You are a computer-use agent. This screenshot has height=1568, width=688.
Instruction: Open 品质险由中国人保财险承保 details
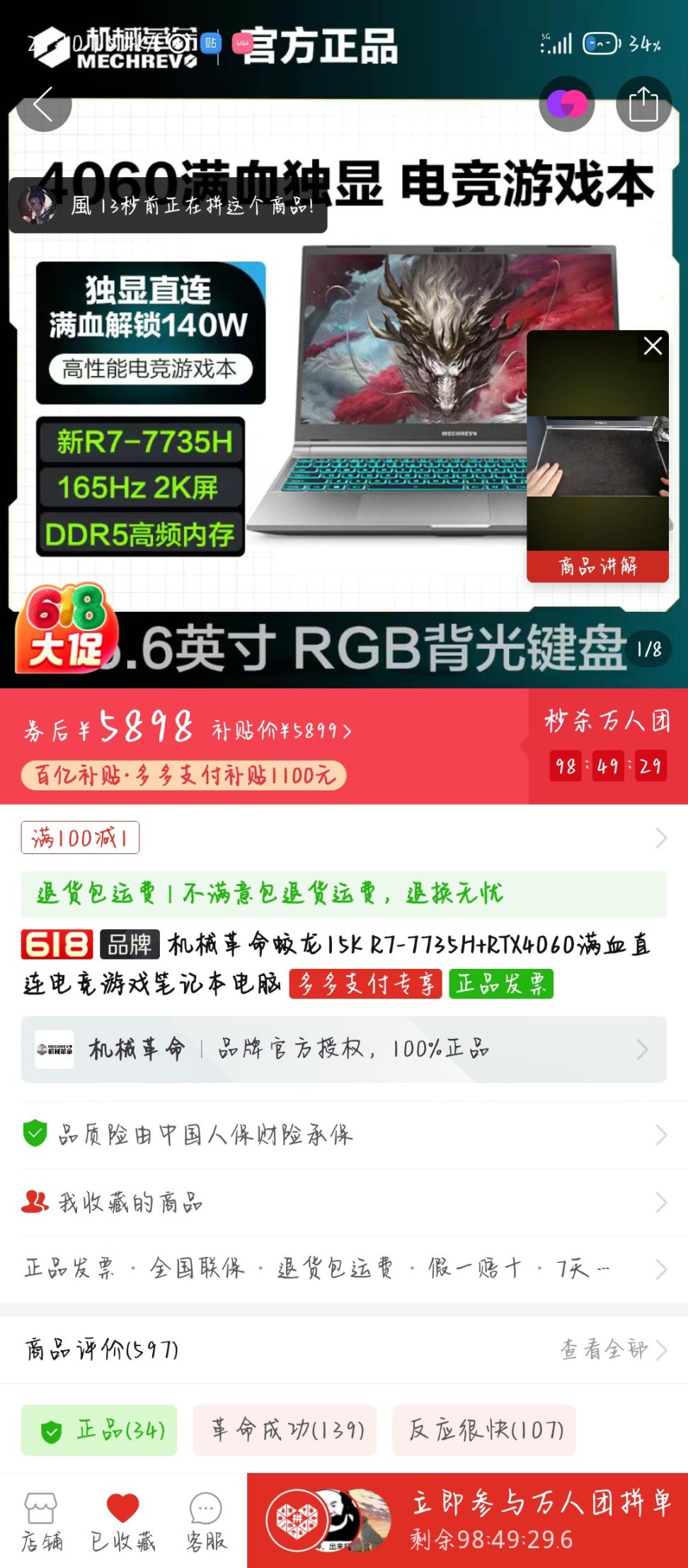(343, 1135)
